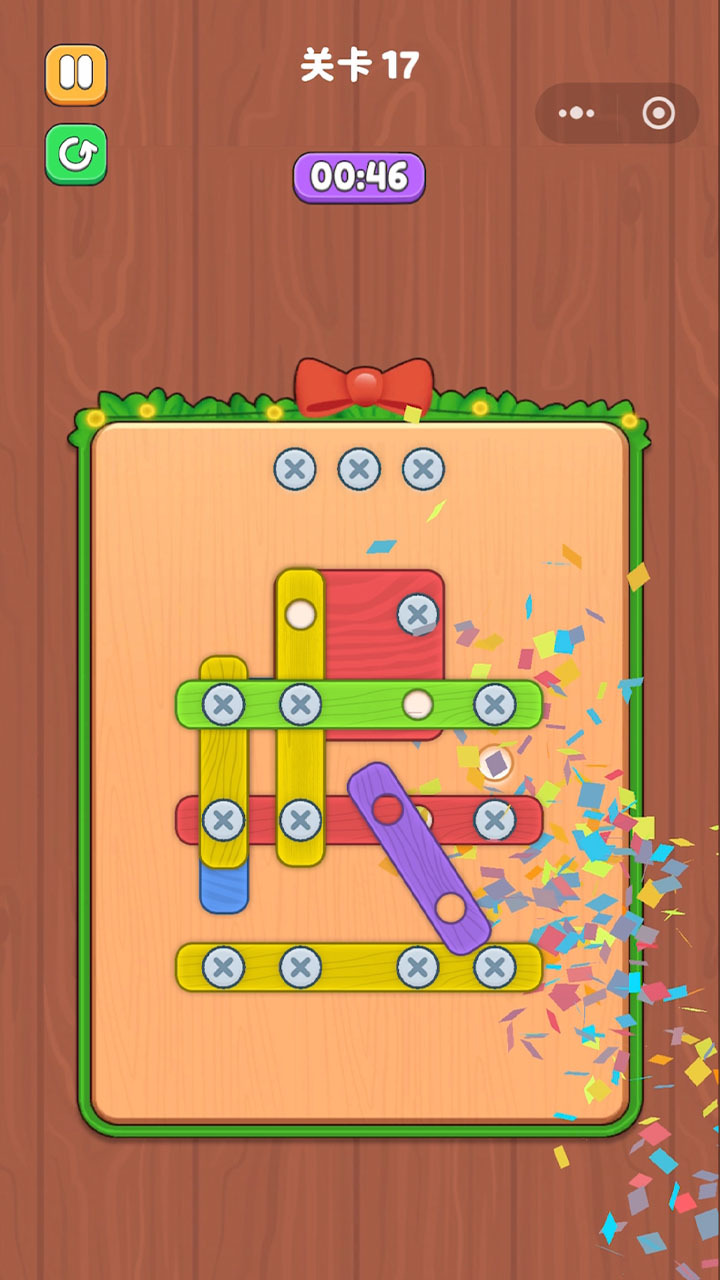Viewport: 720px width, 1280px height.
Task: Tap the lower hole on the purple bar
Action: [x=450, y=908]
